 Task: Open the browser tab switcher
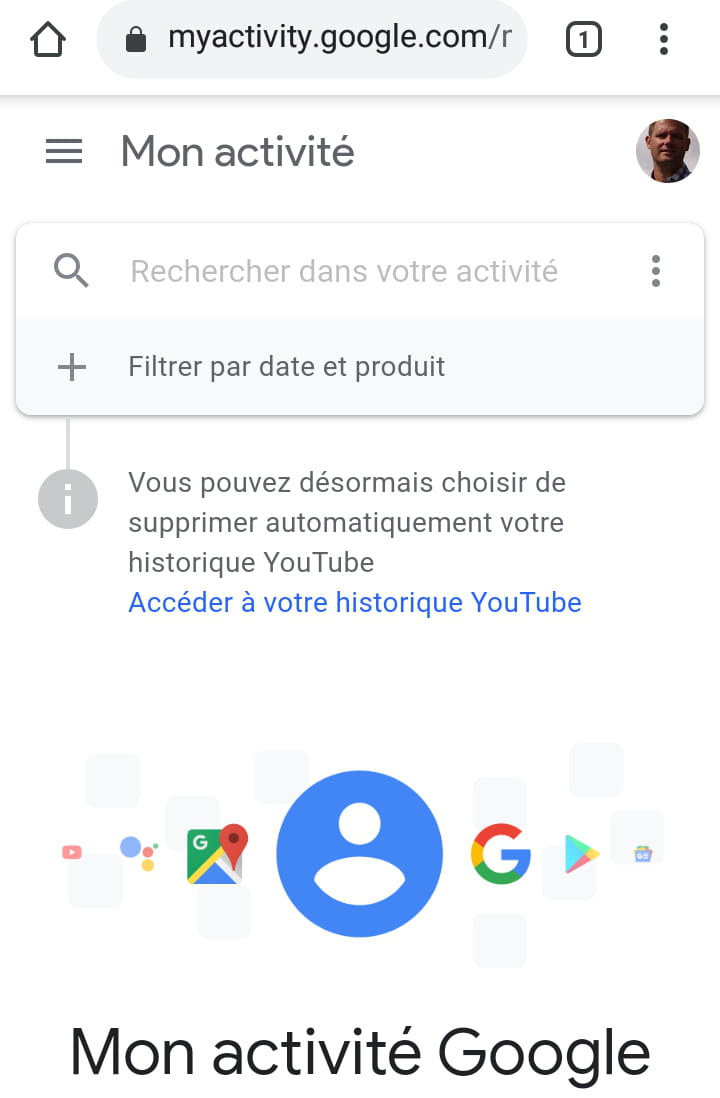pos(584,40)
